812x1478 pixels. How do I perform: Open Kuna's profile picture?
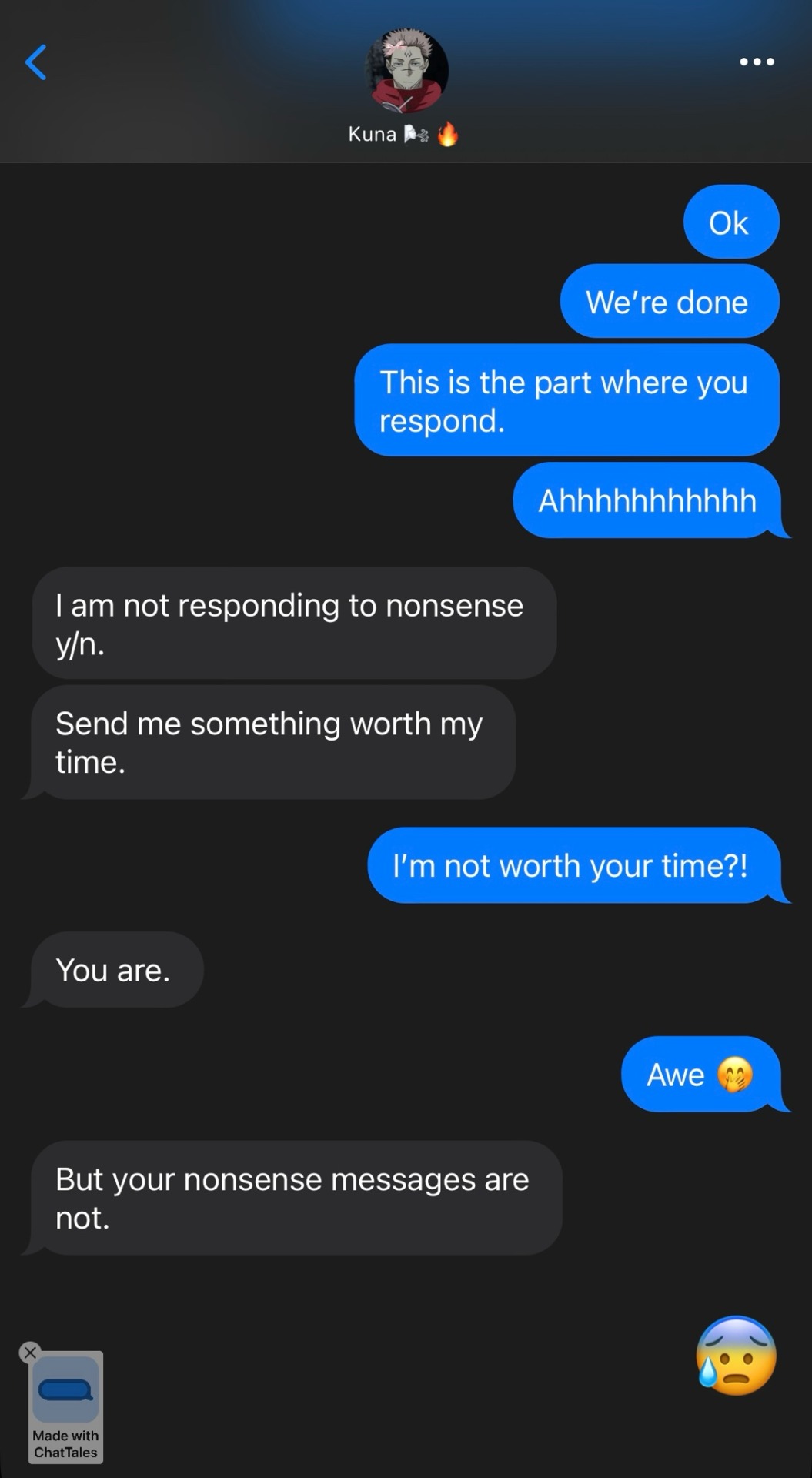tap(406, 71)
